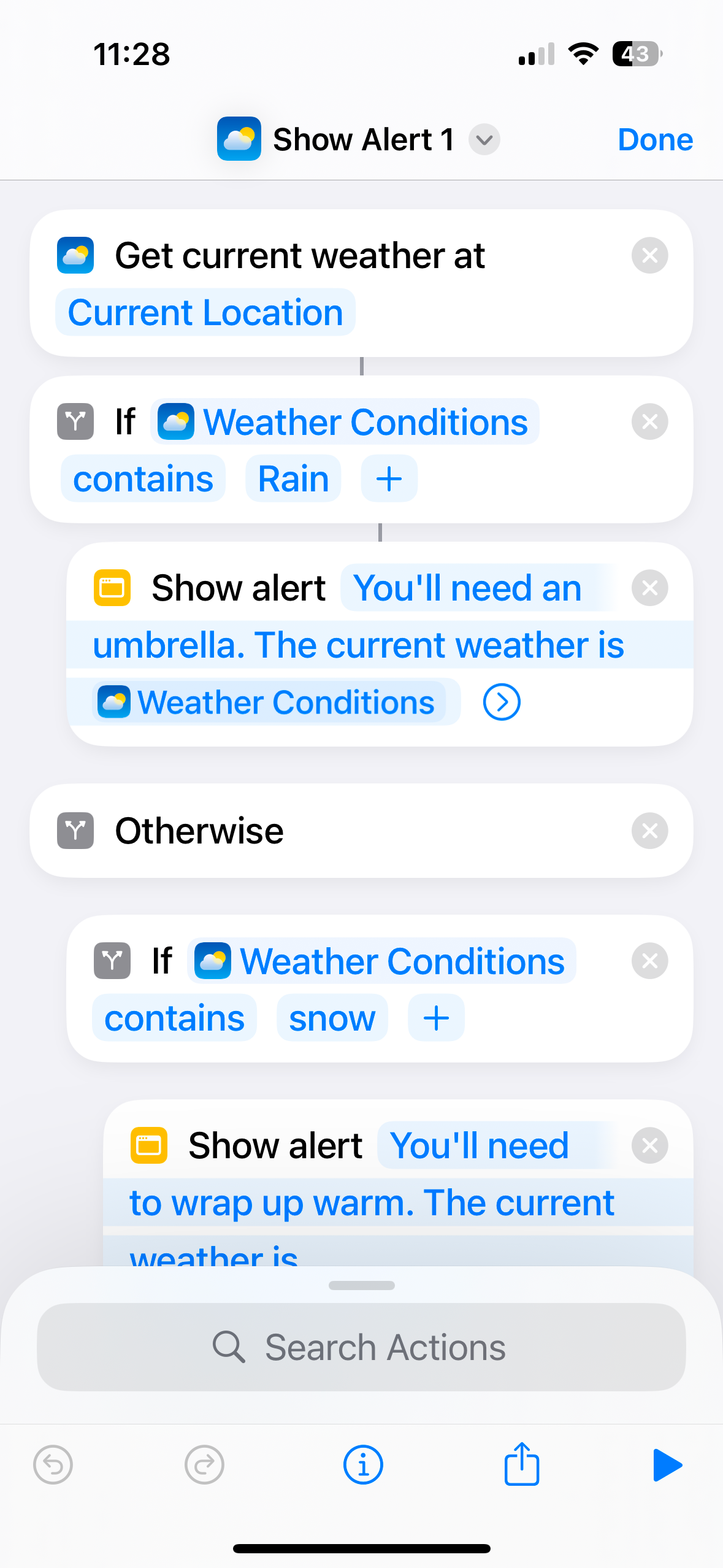Change the contains operator in Rain condition
Screen dimensions: 723x1568
143,479
